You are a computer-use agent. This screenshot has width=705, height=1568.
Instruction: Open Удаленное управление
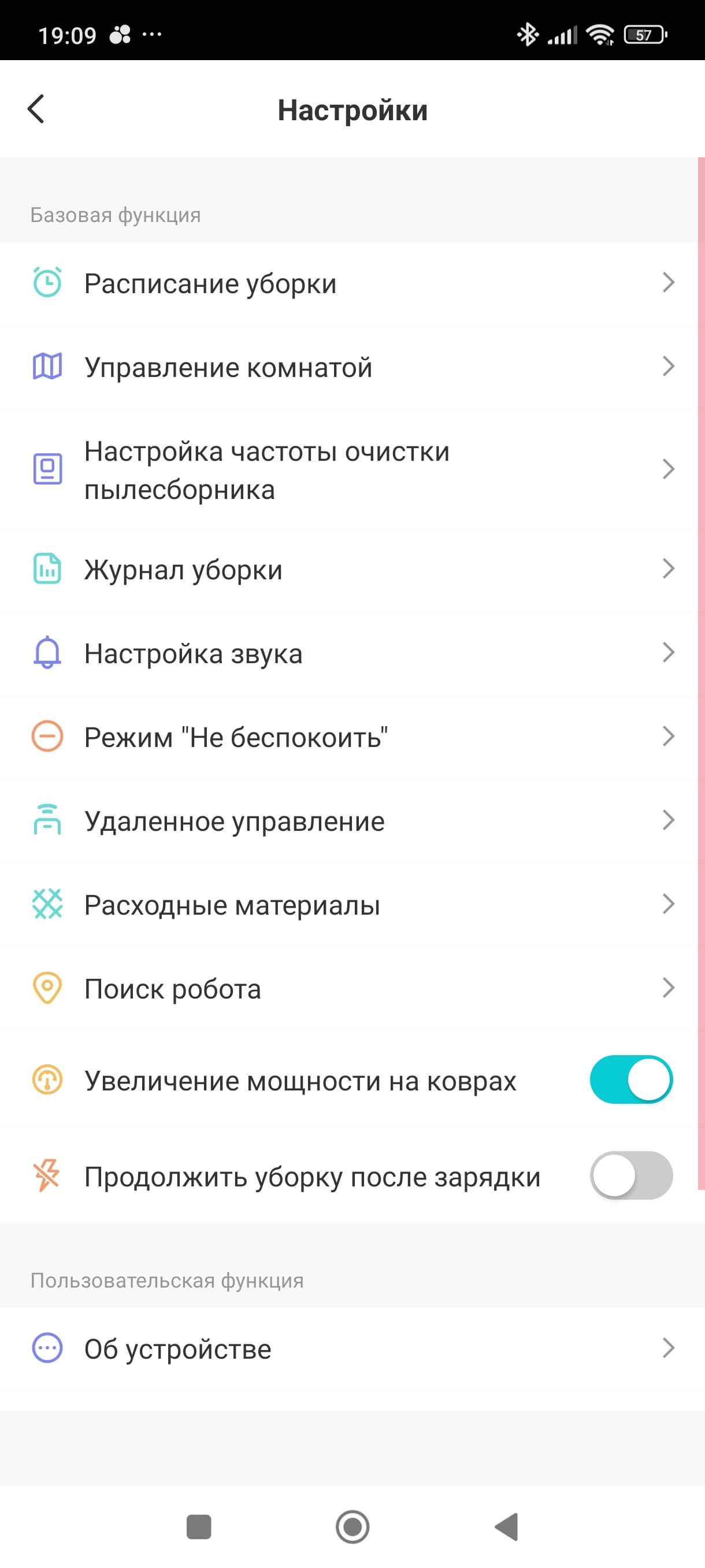click(352, 821)
